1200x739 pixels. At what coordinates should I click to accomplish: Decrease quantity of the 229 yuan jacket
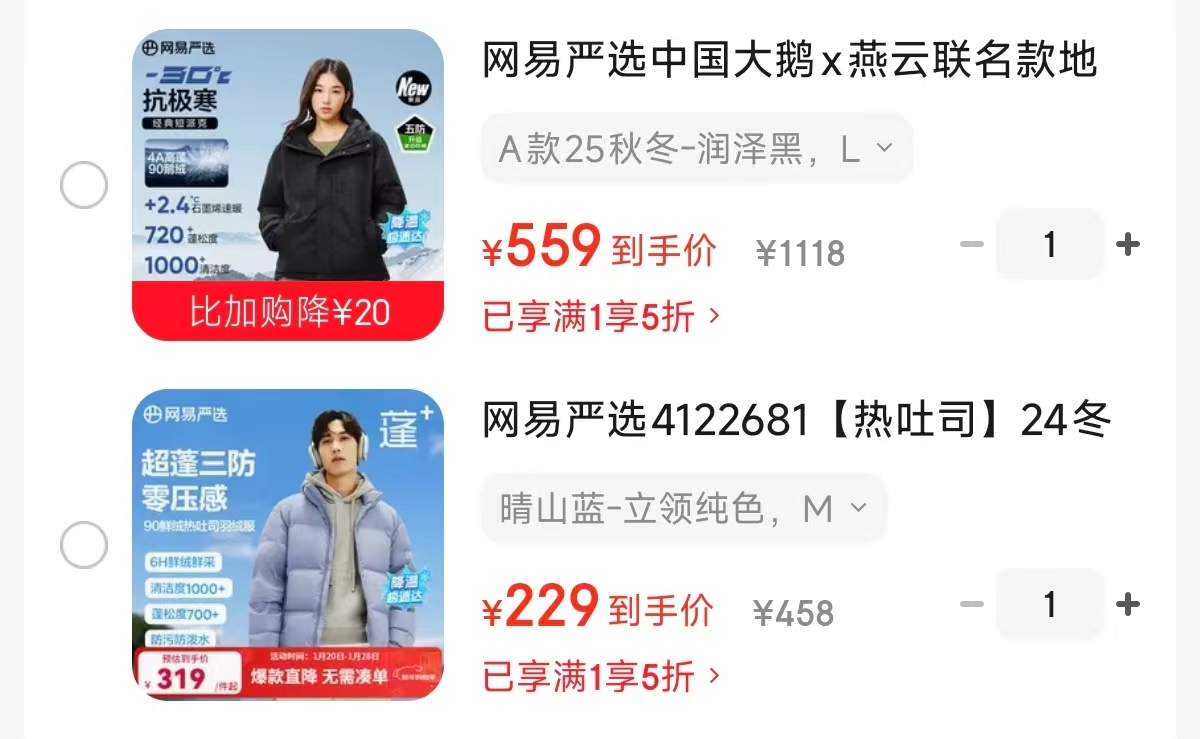(971, 604)
